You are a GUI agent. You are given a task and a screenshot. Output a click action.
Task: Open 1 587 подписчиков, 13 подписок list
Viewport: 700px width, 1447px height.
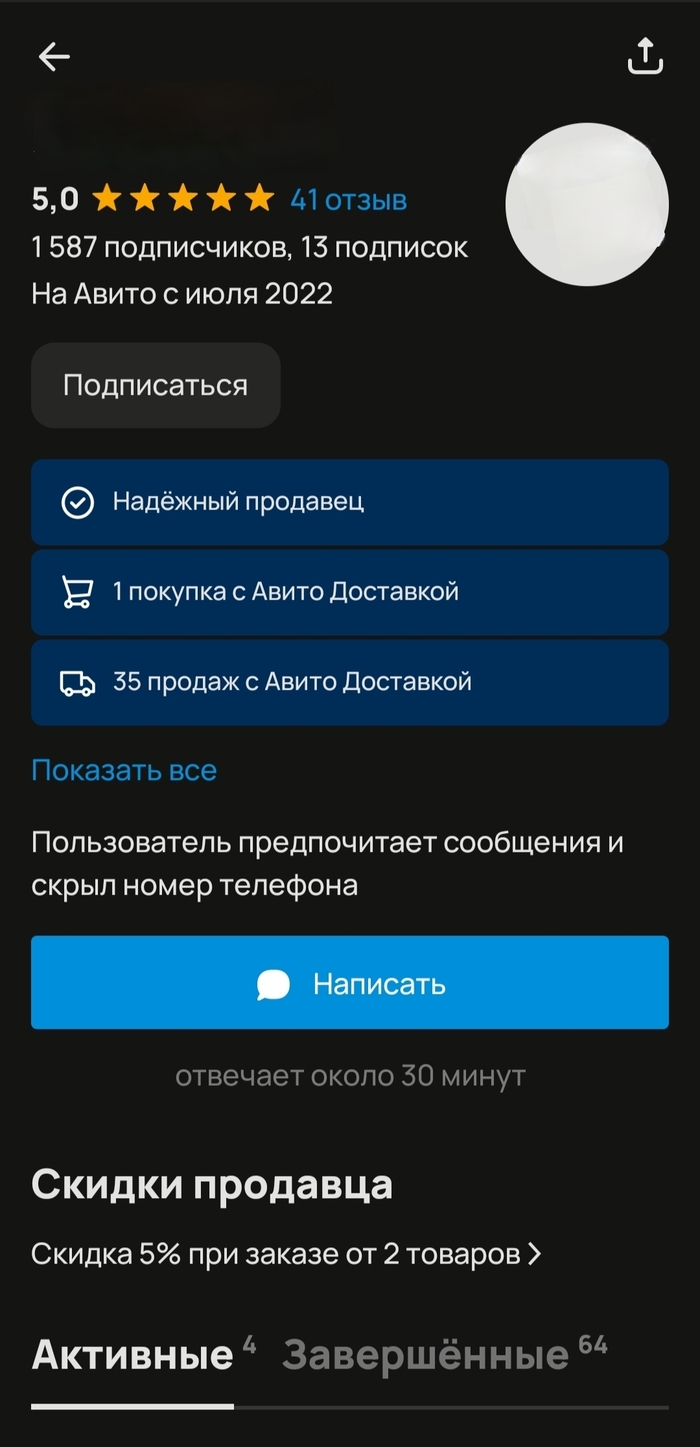(x=250, y=247)
